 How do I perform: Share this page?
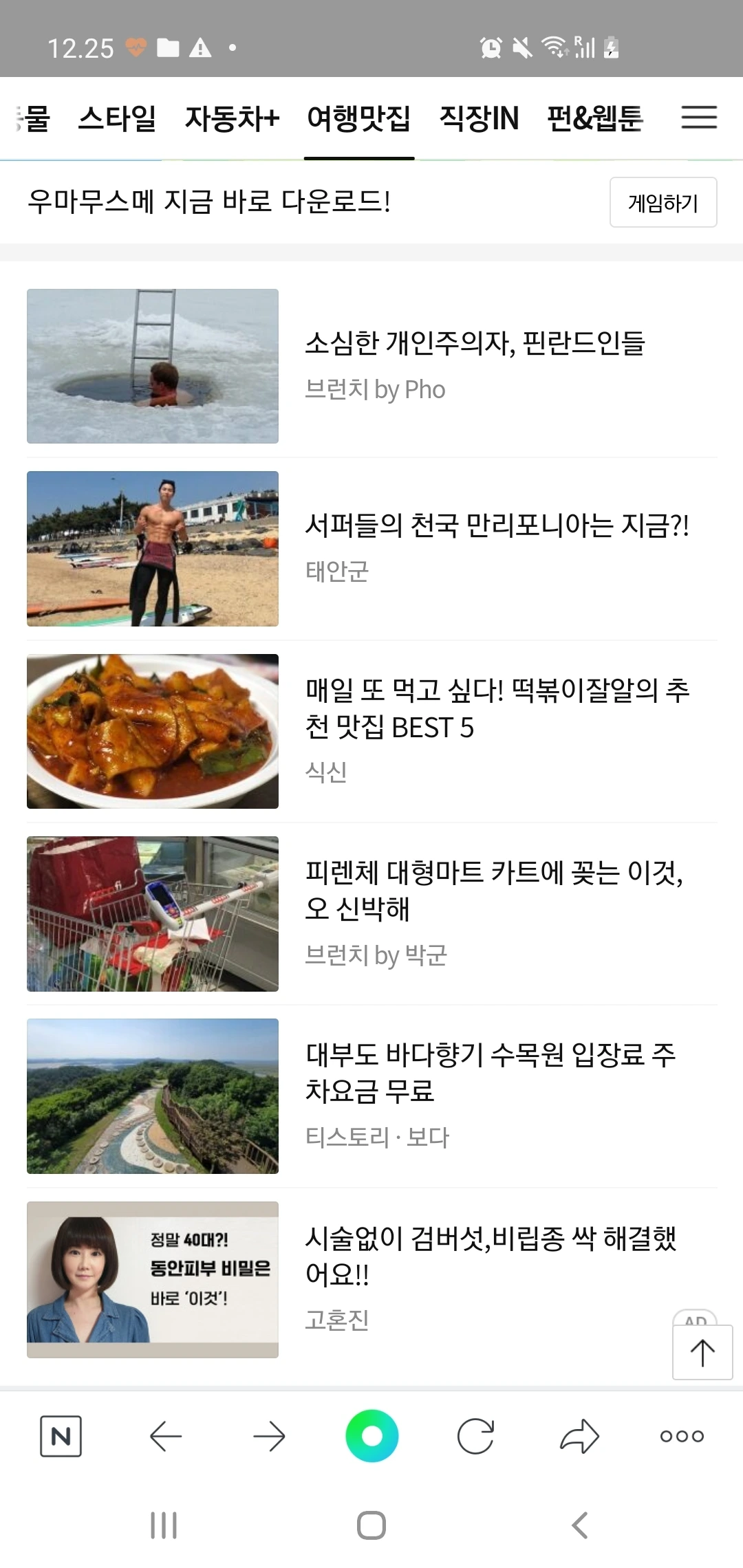[579, 1436]
